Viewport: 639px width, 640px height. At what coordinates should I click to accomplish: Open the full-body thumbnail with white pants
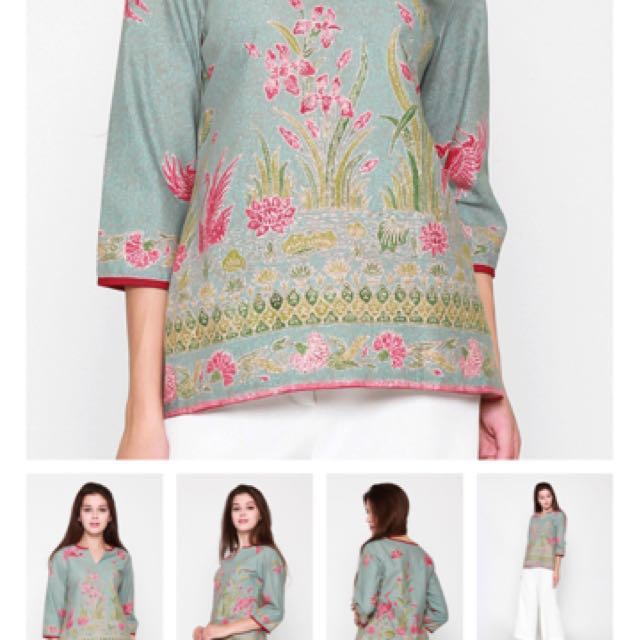point(544,557)
